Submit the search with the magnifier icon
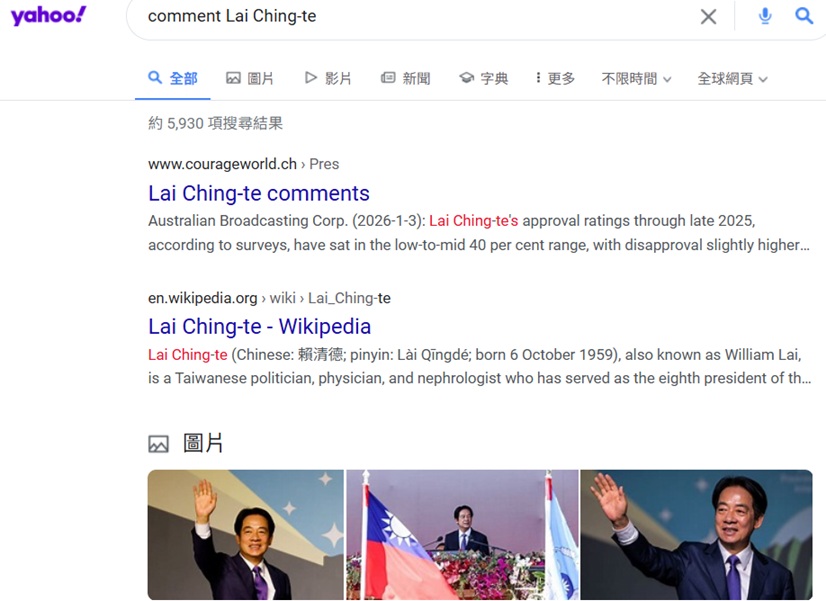Image resolution: width=826 pixels, height=601 pixels. (x=804, y=16)
